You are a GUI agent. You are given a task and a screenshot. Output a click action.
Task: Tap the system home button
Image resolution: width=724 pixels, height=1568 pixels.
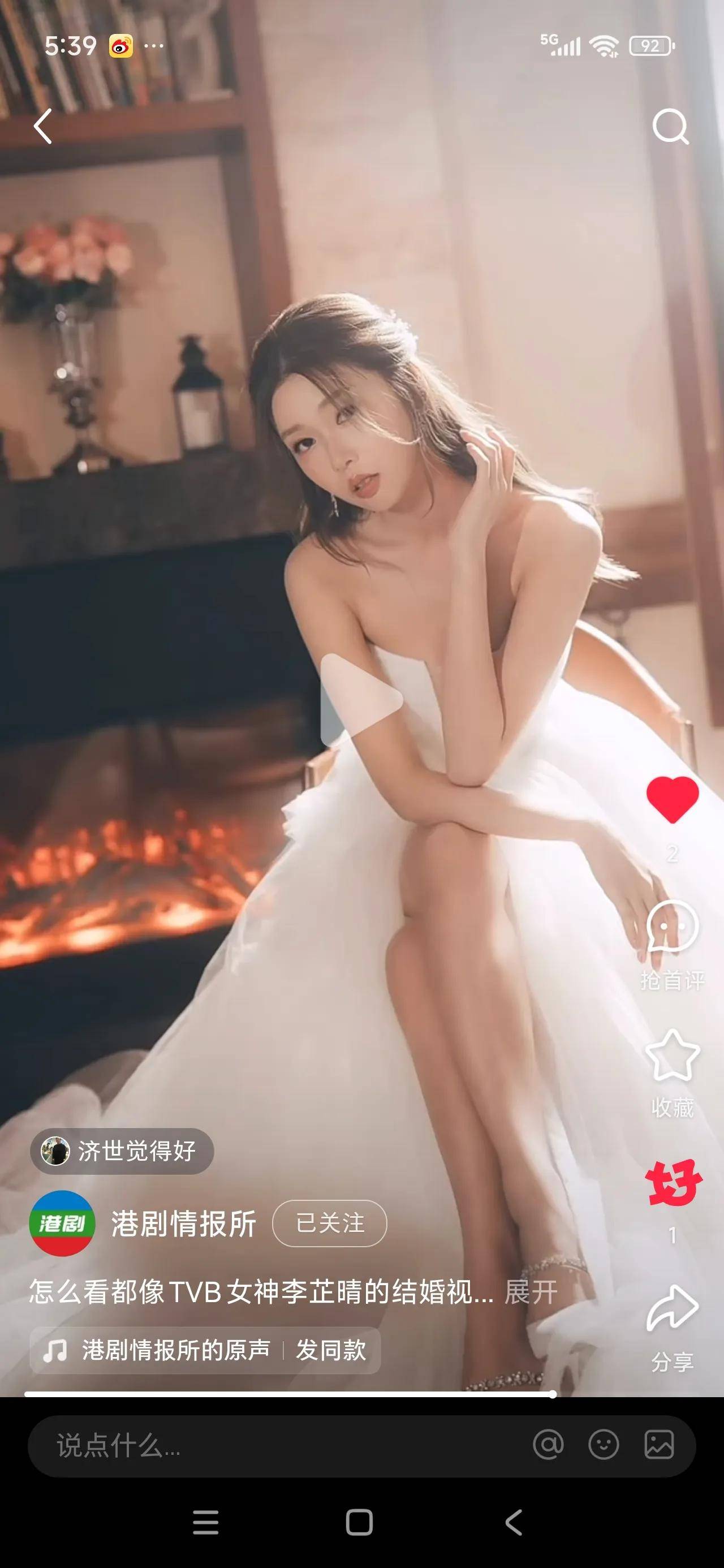point(359,1523)
